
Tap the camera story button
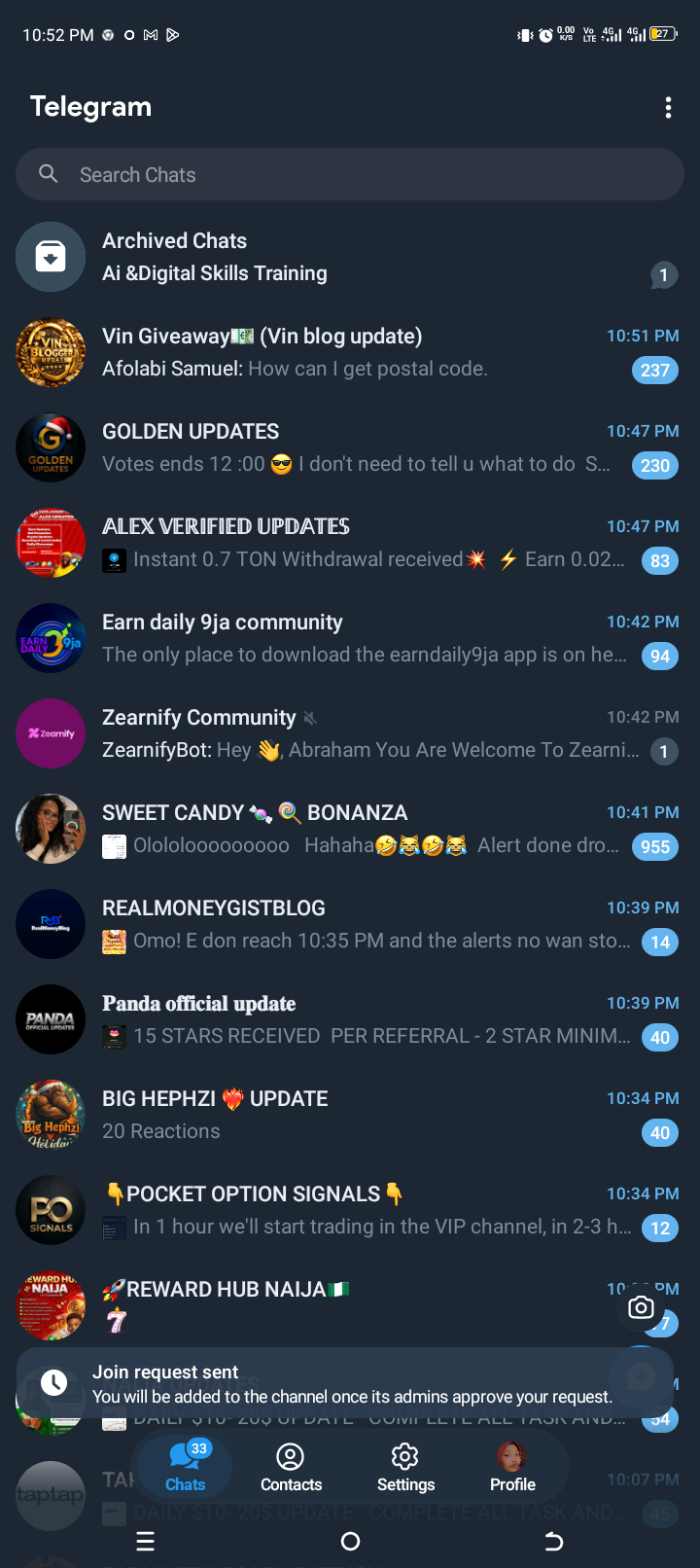click(641, 1308)
